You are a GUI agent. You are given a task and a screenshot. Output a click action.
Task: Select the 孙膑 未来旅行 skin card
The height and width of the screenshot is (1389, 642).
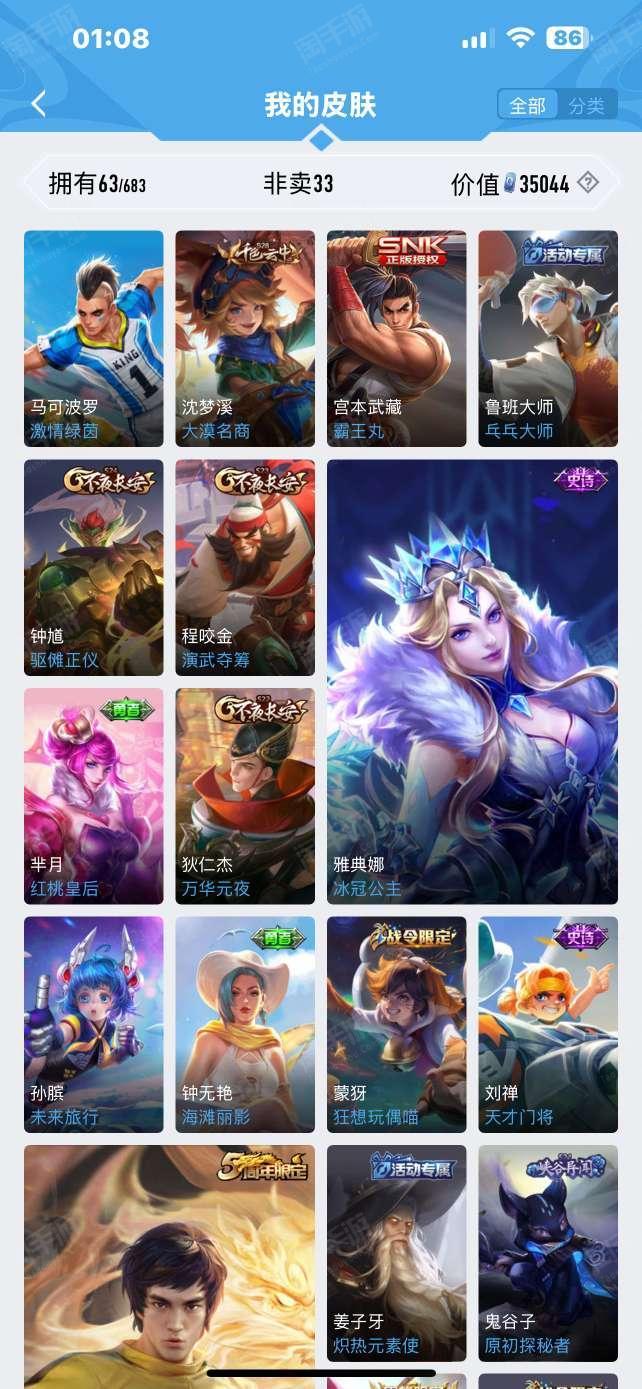click(x=94, y=1025)
